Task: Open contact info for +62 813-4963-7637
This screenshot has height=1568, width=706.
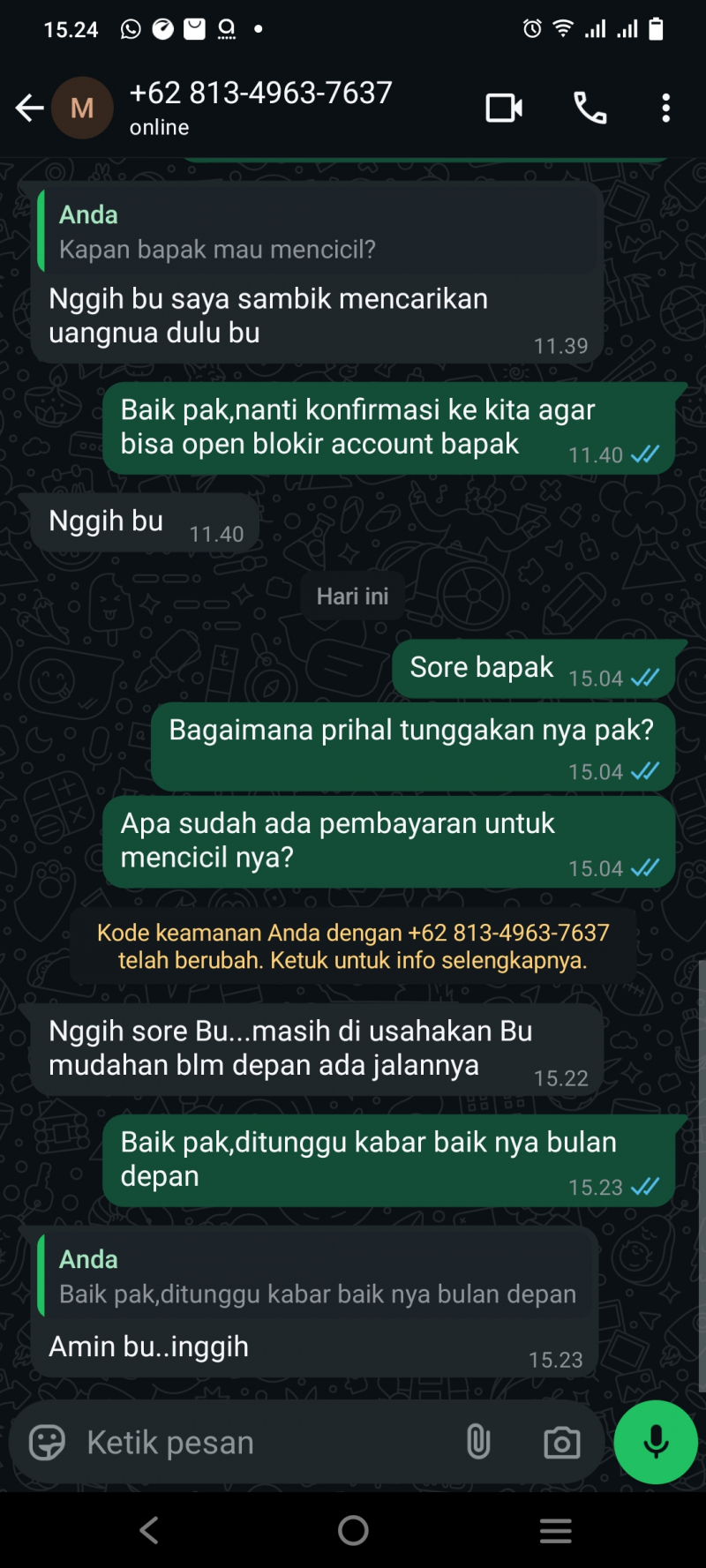Action: (x=260, y=106)
